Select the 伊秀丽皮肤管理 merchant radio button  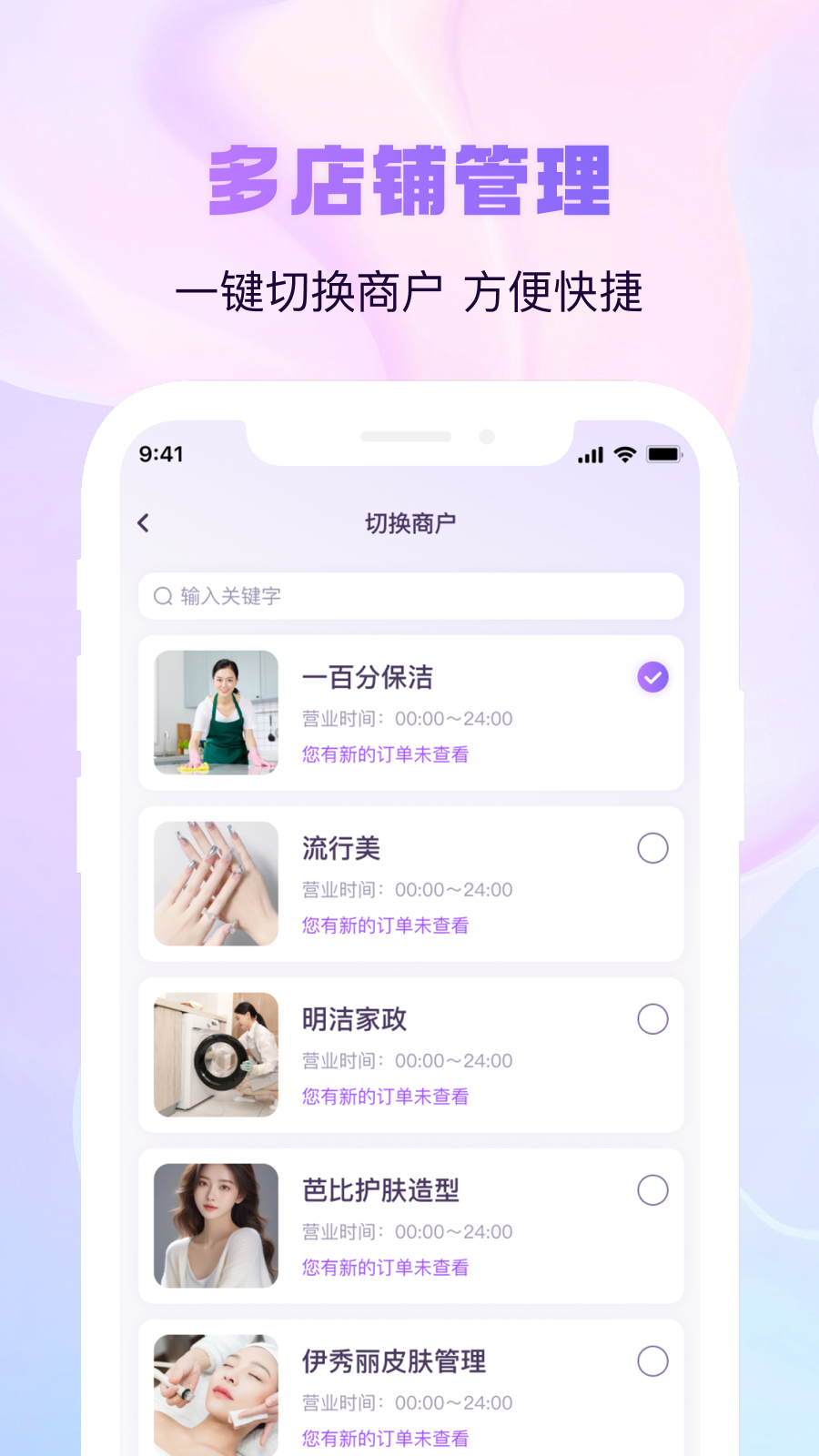[x=652, y=1360]
